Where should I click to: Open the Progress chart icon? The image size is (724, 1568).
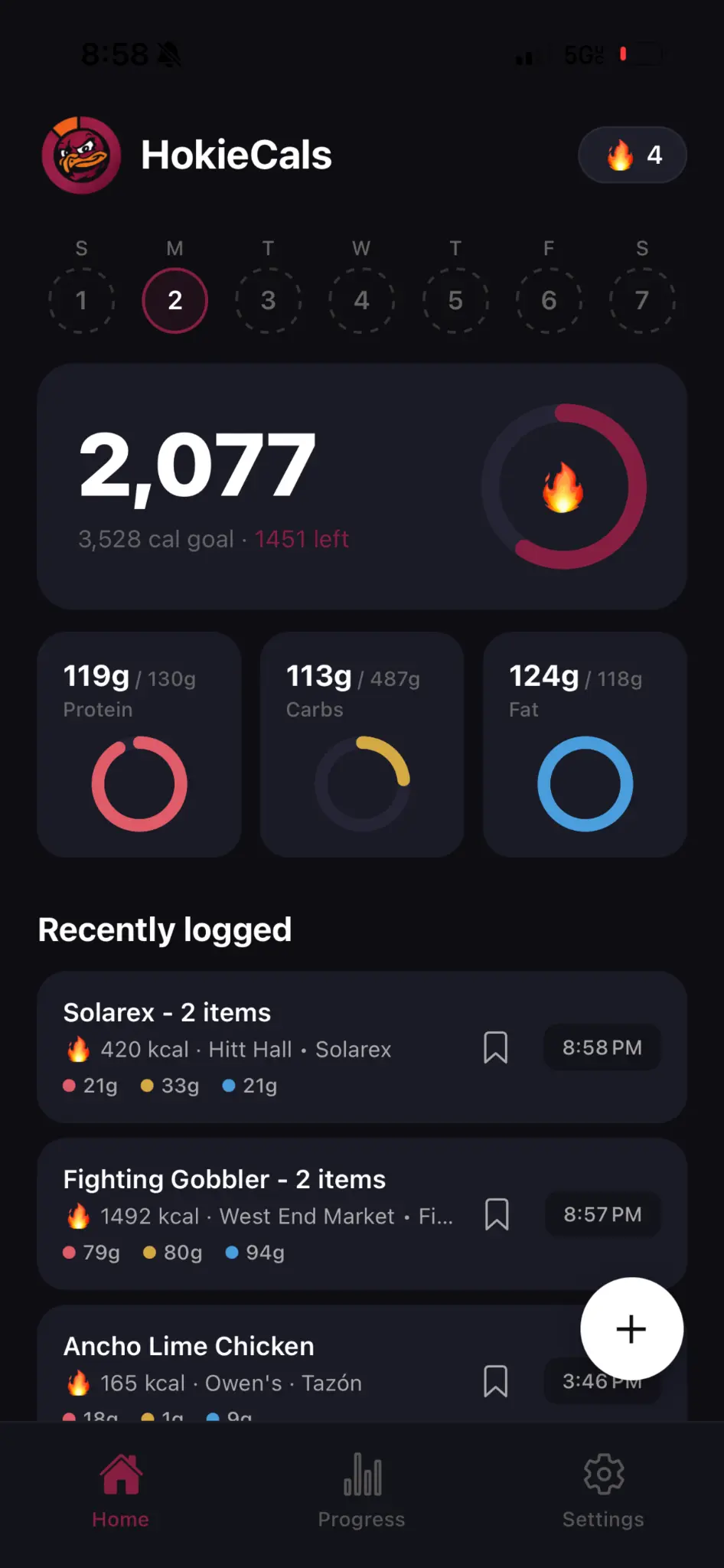[x=361, y=1474]
